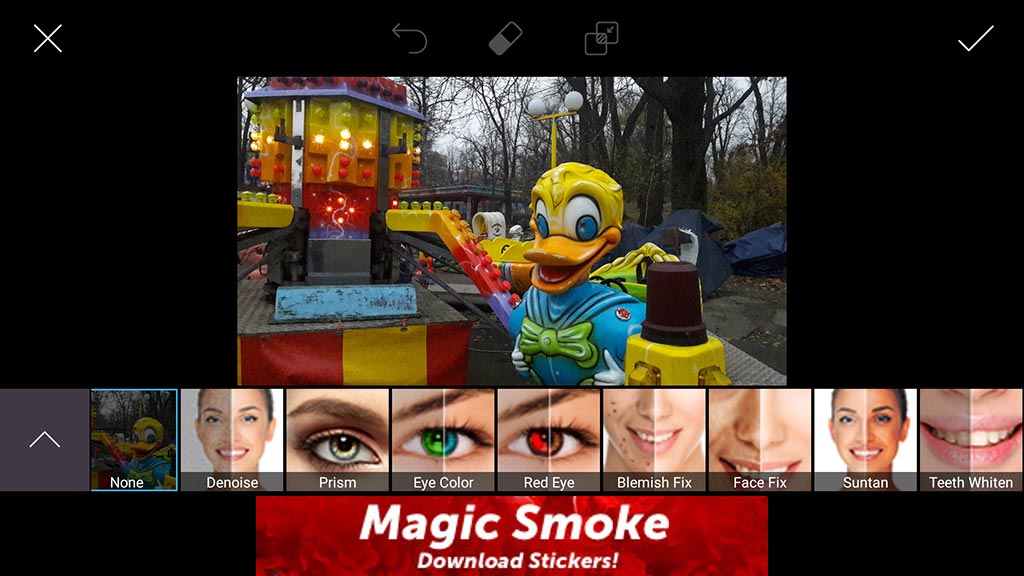The image size is (1024, 576).
Task: Pick the Blemish Fix tool
Action: 654,440
